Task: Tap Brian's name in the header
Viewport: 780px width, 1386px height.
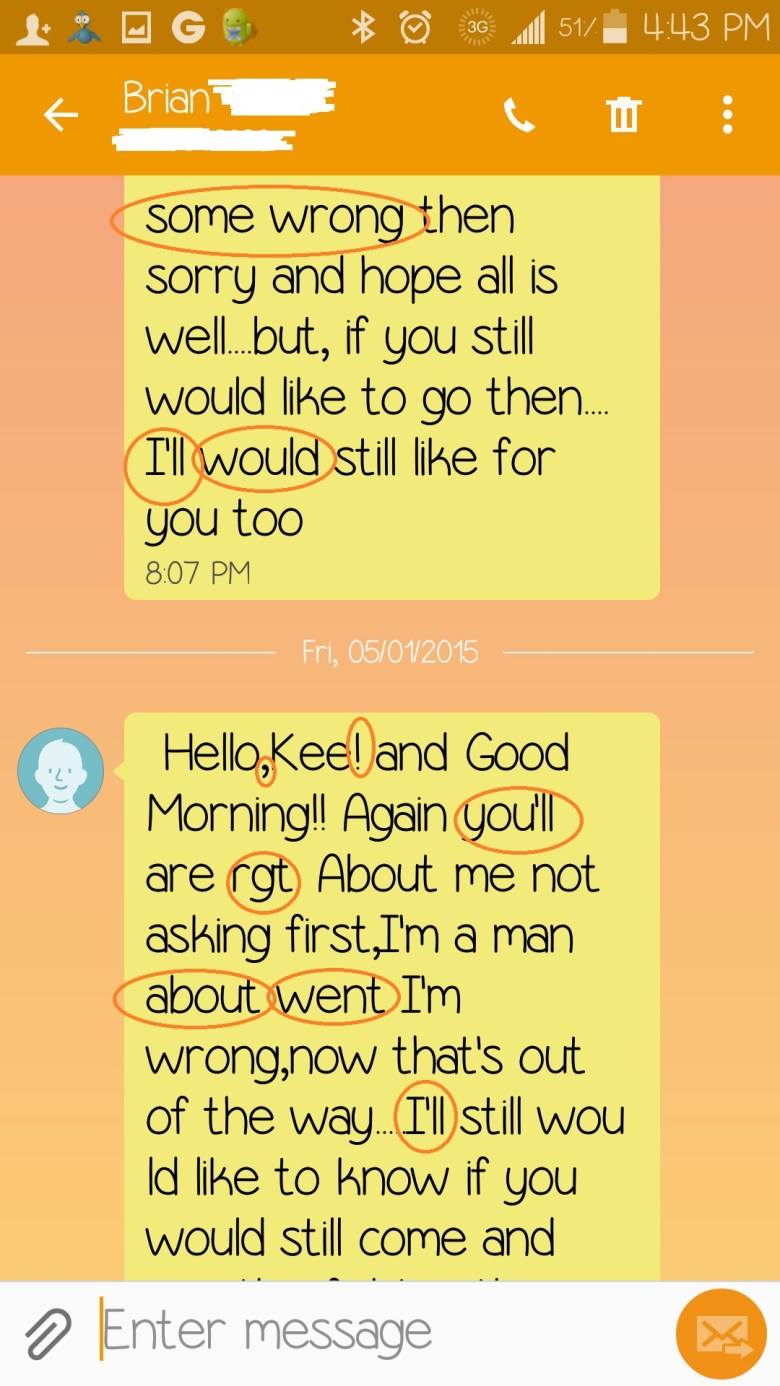Action: tap(160, 99)
